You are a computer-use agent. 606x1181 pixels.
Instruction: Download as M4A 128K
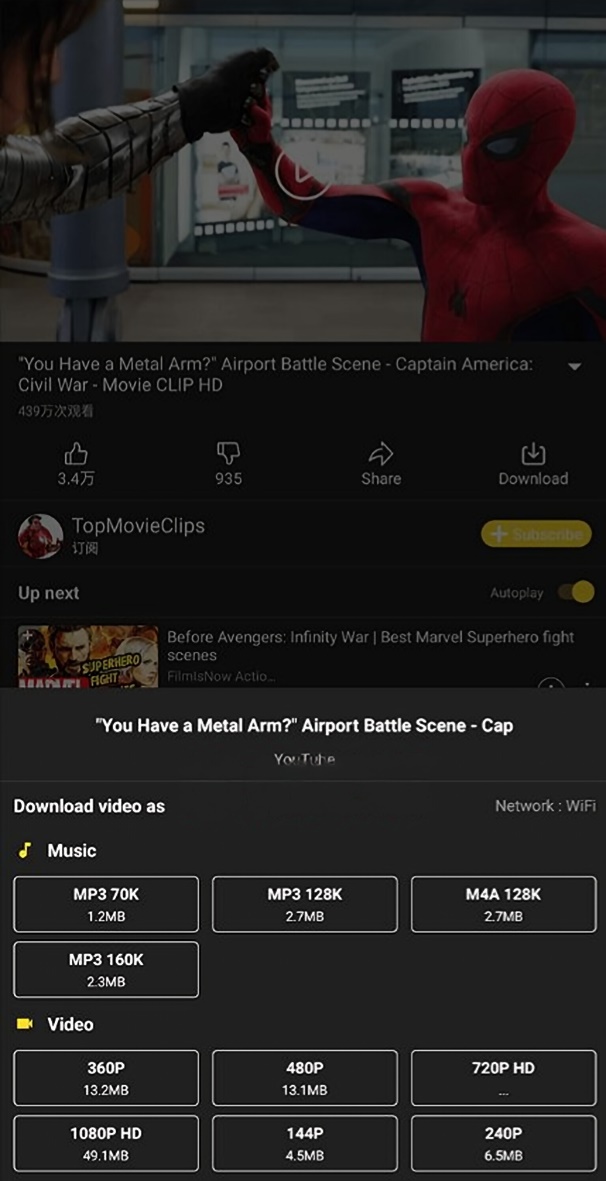[503, 904]
